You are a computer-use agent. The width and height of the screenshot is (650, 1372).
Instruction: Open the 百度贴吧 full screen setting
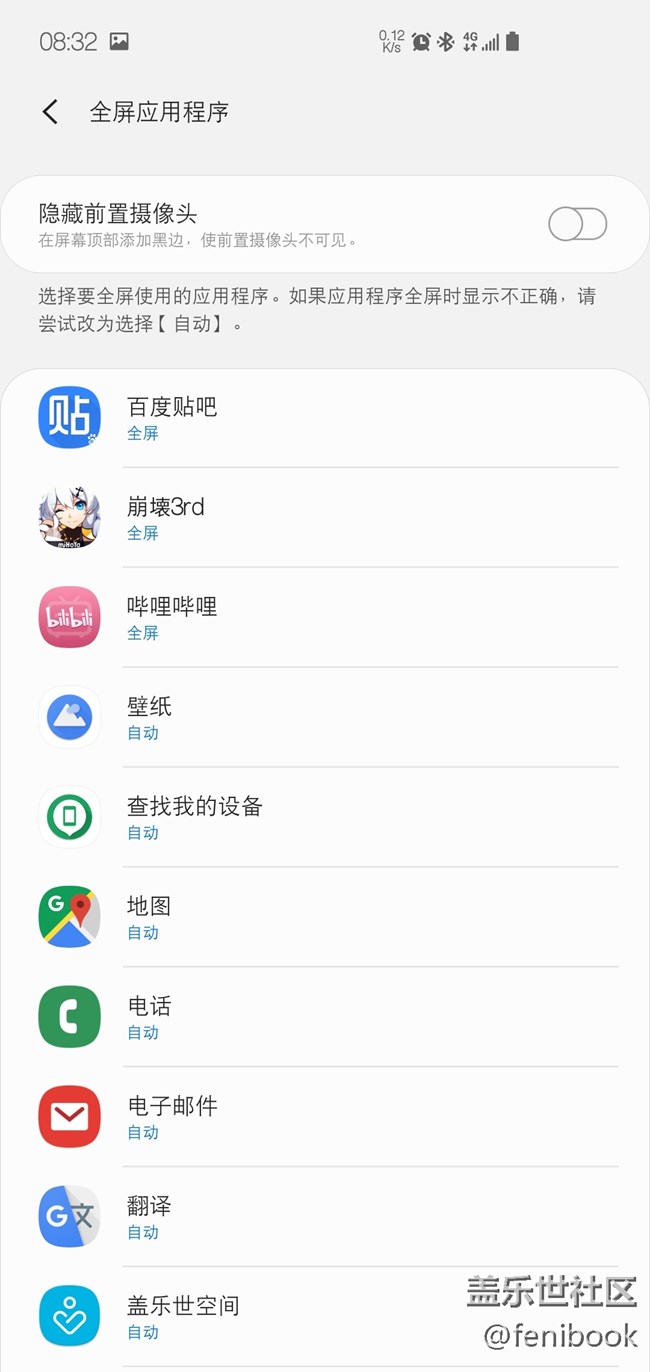[x=325, y=418]
